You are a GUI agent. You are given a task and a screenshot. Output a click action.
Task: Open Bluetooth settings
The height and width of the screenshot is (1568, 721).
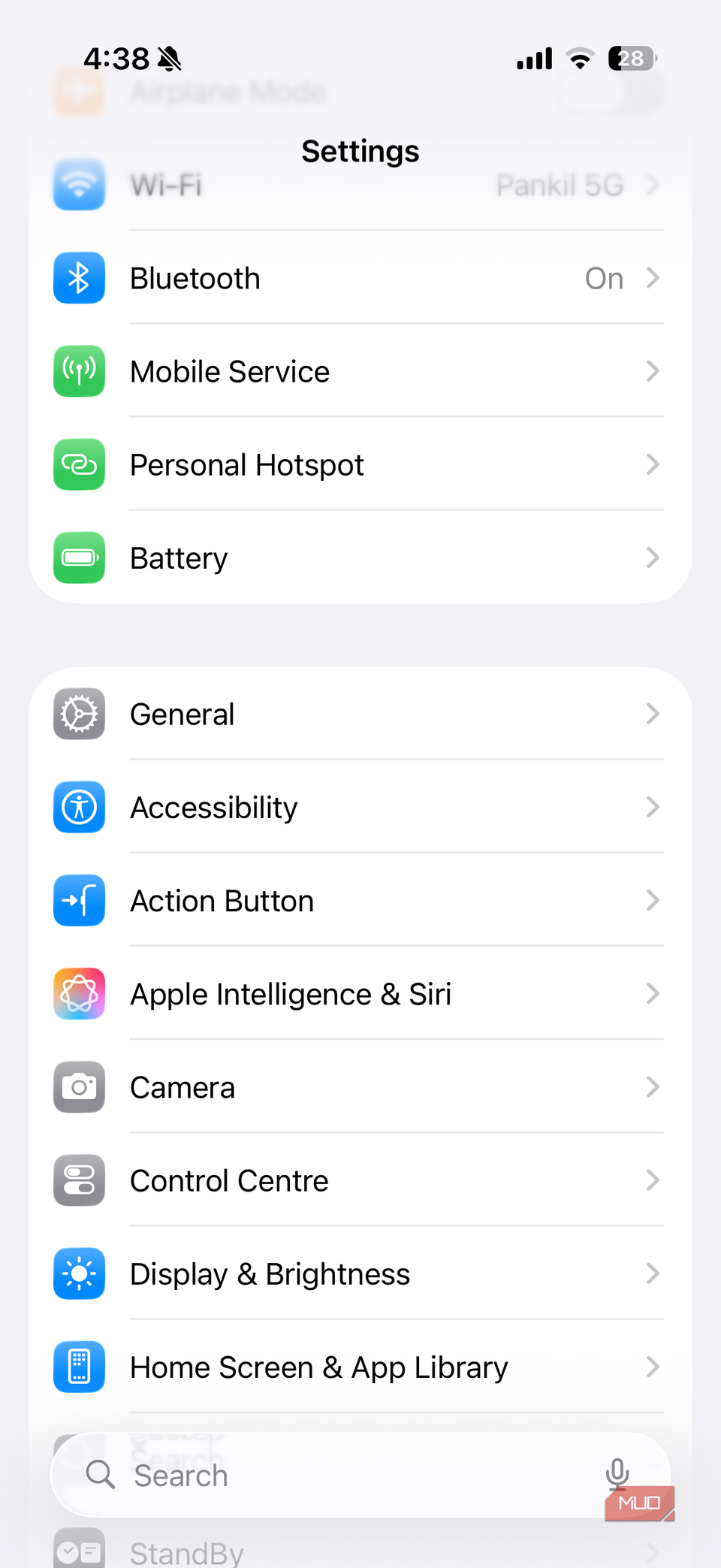tap(359, 278)
